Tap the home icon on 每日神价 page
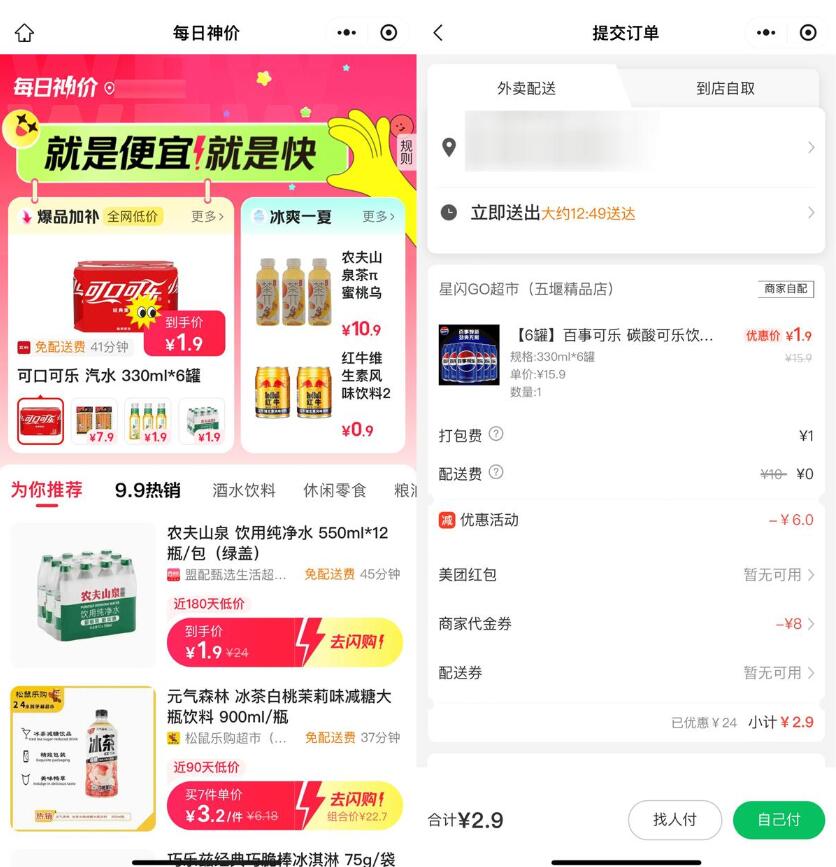 (x=24, y=33)
